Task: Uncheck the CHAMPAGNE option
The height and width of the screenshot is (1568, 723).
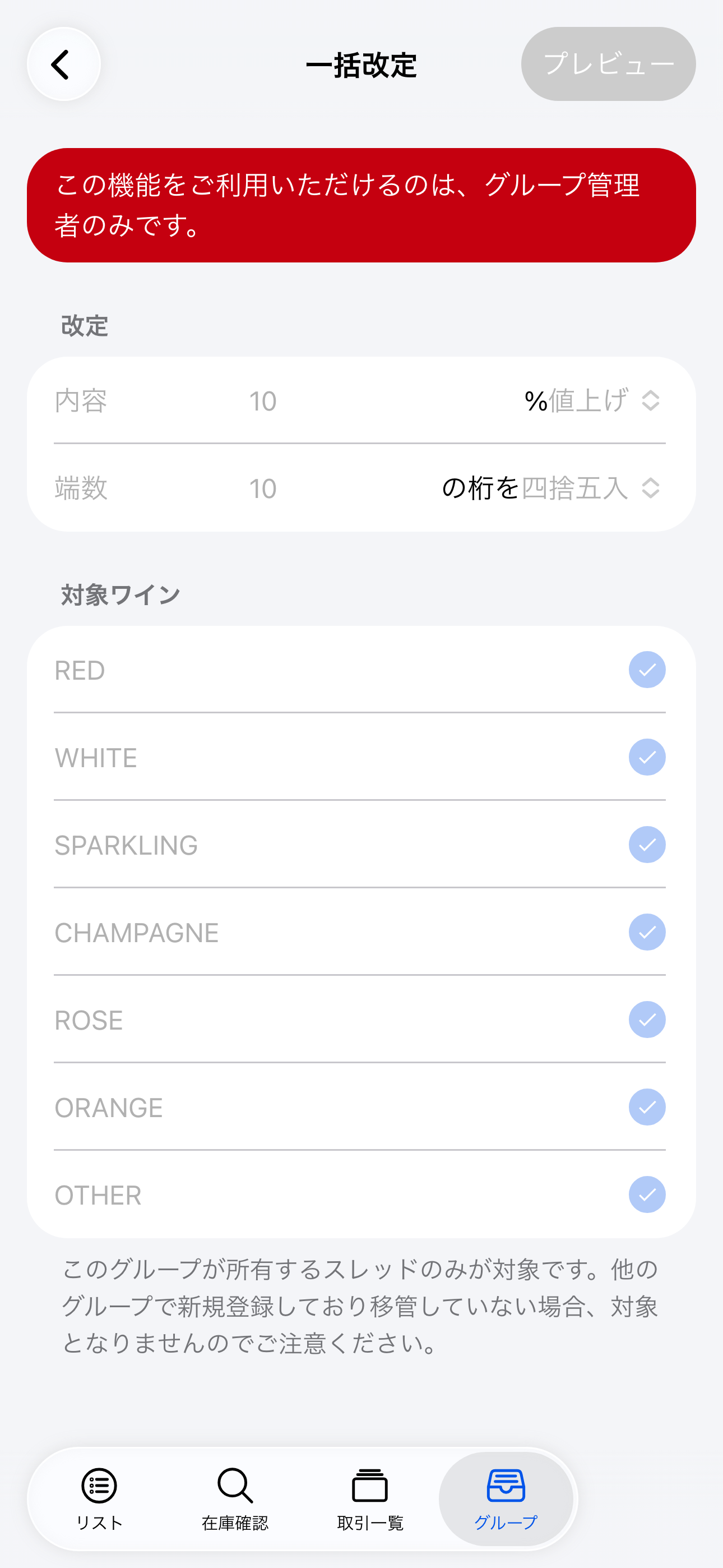Action: point(646,932)
